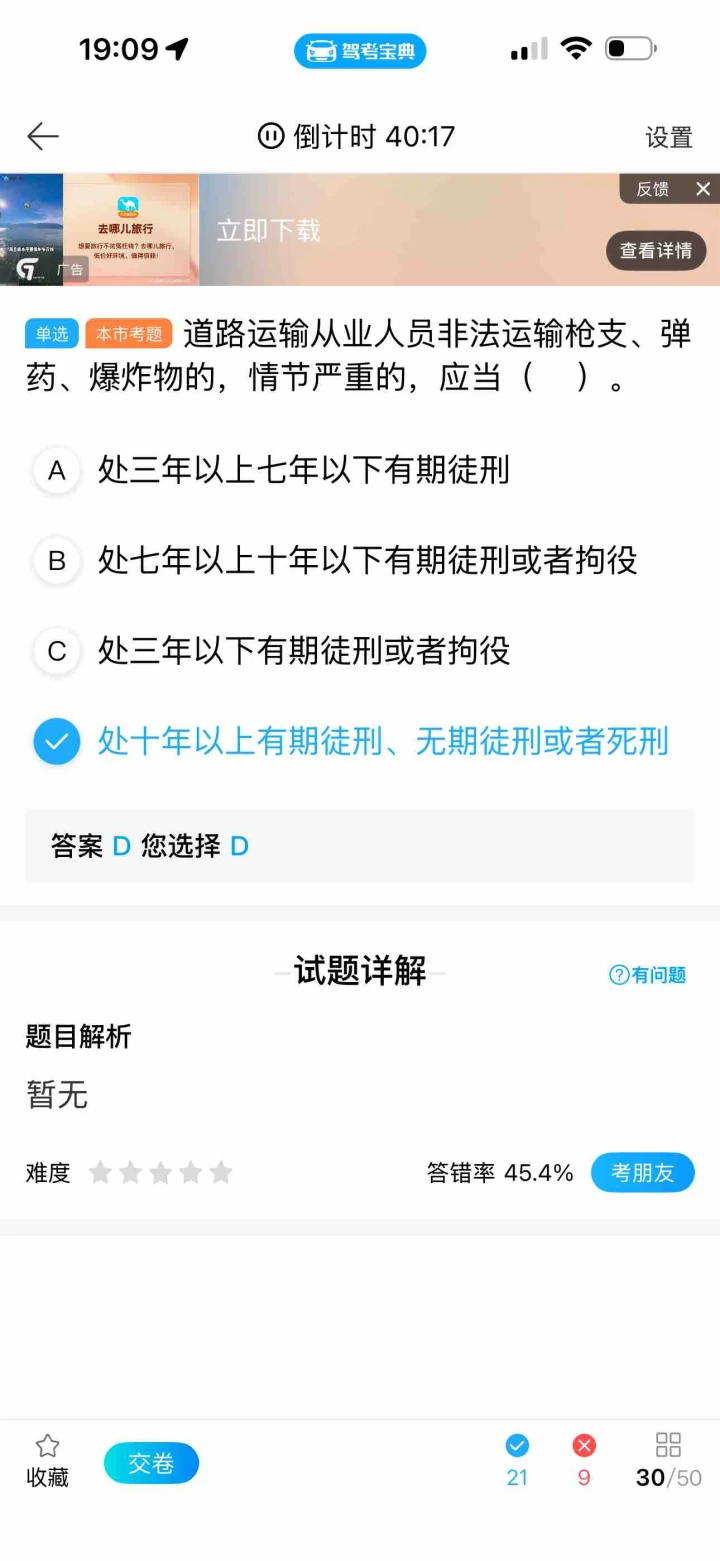Open the question grid 30/50
This screenshot has height=1561, width=720.
[668, 1461]
